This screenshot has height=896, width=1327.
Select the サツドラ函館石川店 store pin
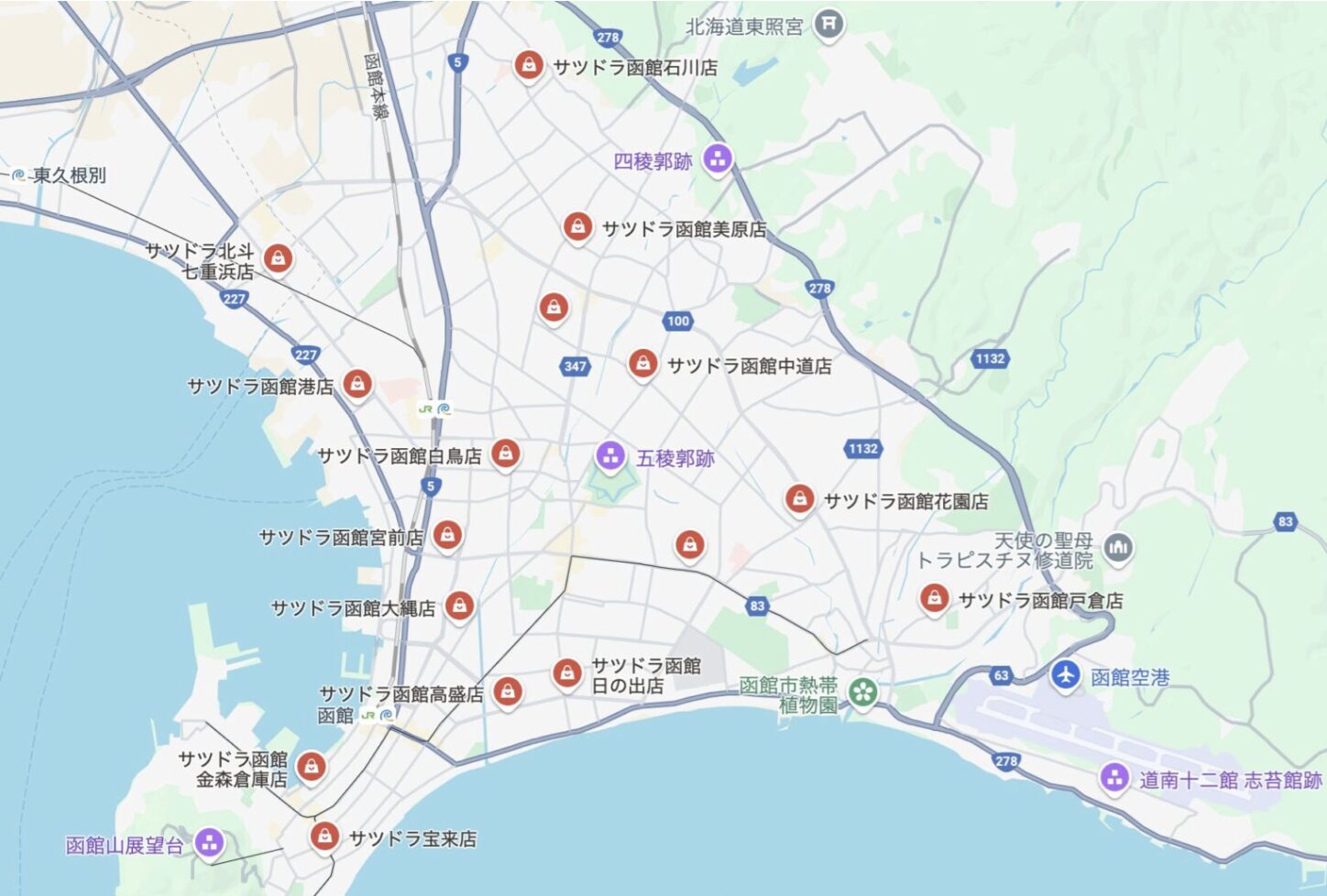[528, 65]
